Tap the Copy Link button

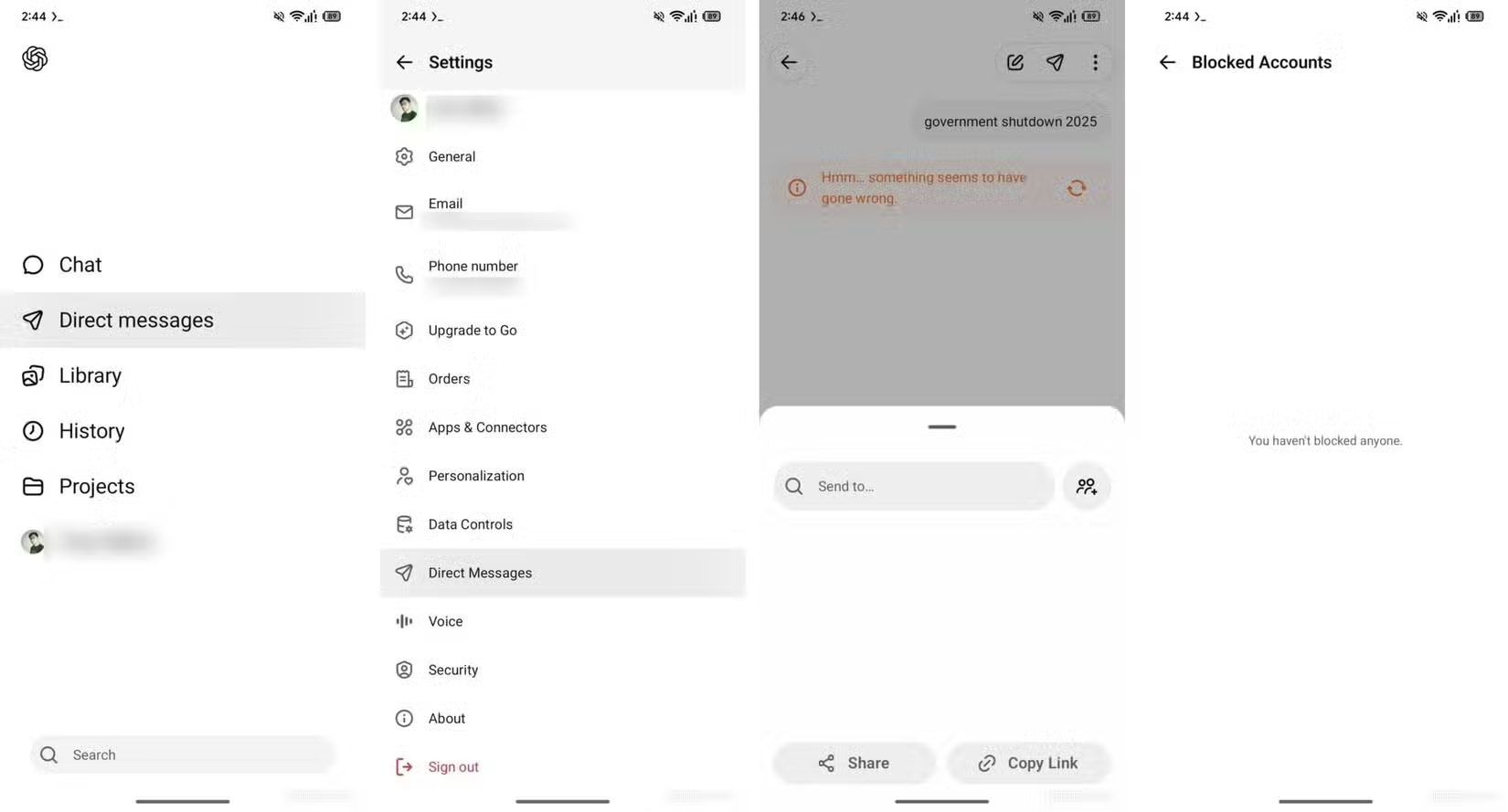point(1028,763)
